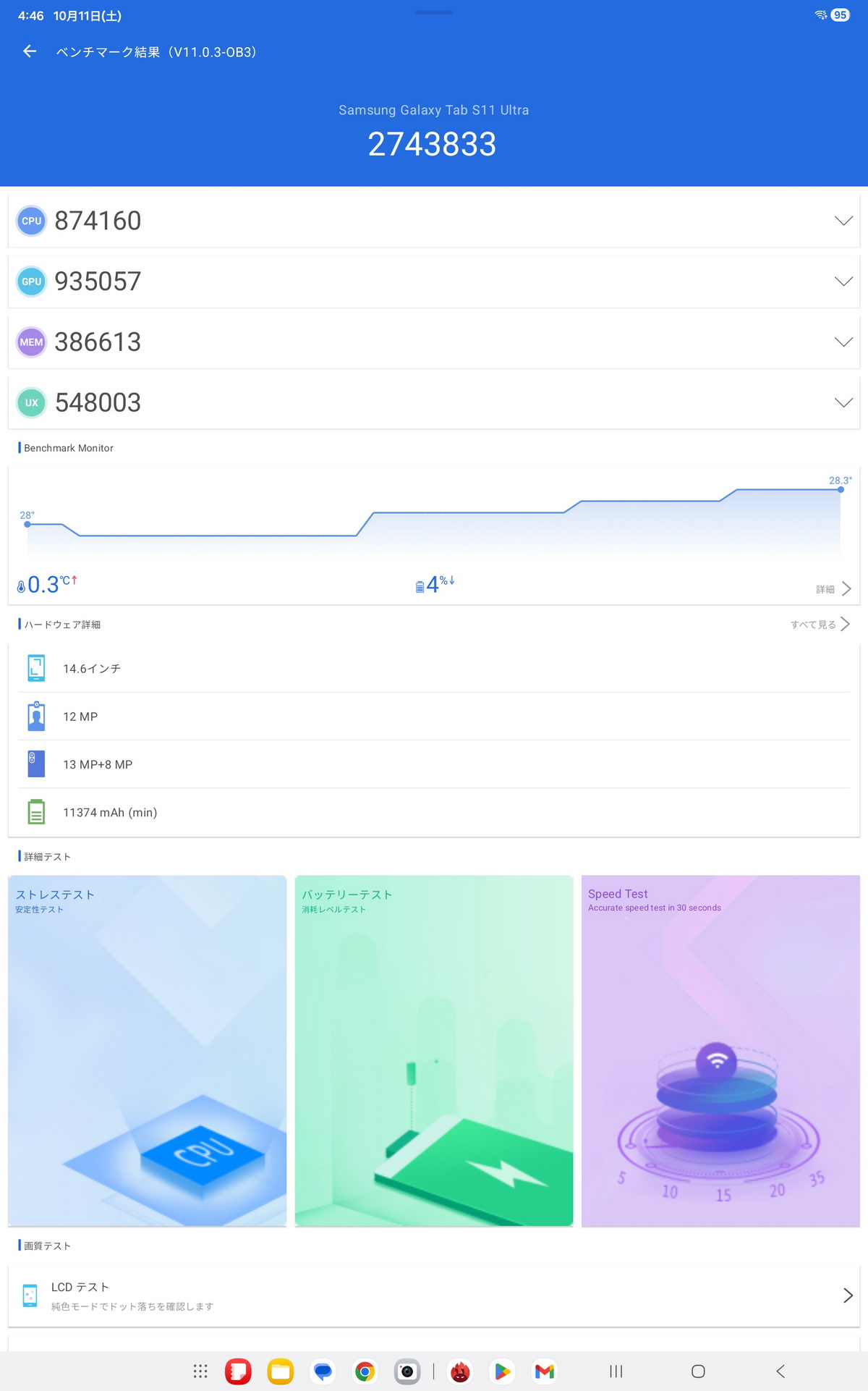The image size is (868, 1391).
Task: Launch Gmail from the taskbar
Action: coord(544,1371)
